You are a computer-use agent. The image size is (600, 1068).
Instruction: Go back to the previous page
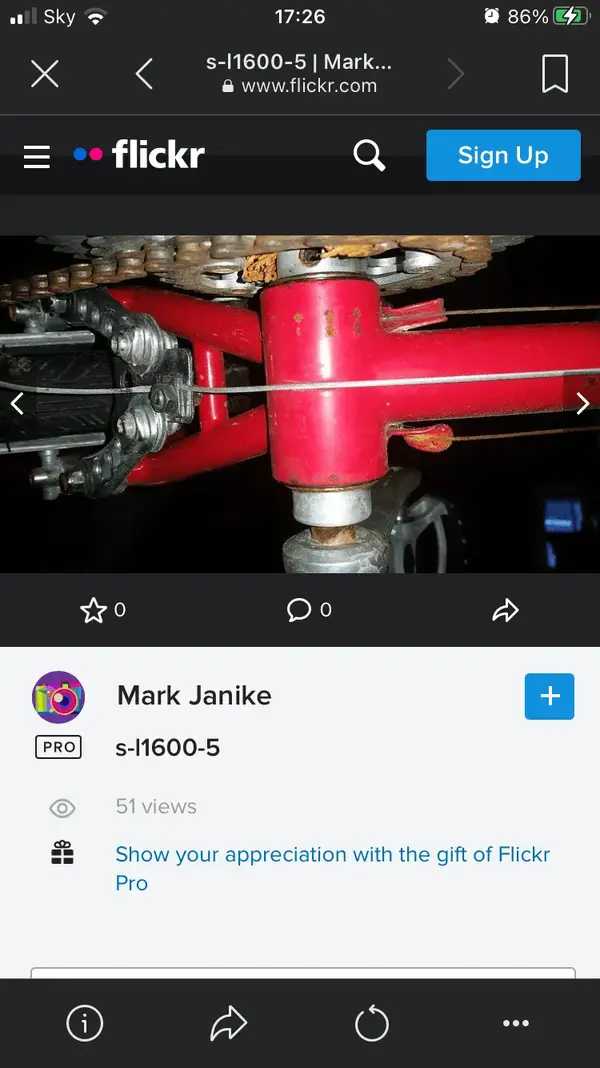(145, 73)
